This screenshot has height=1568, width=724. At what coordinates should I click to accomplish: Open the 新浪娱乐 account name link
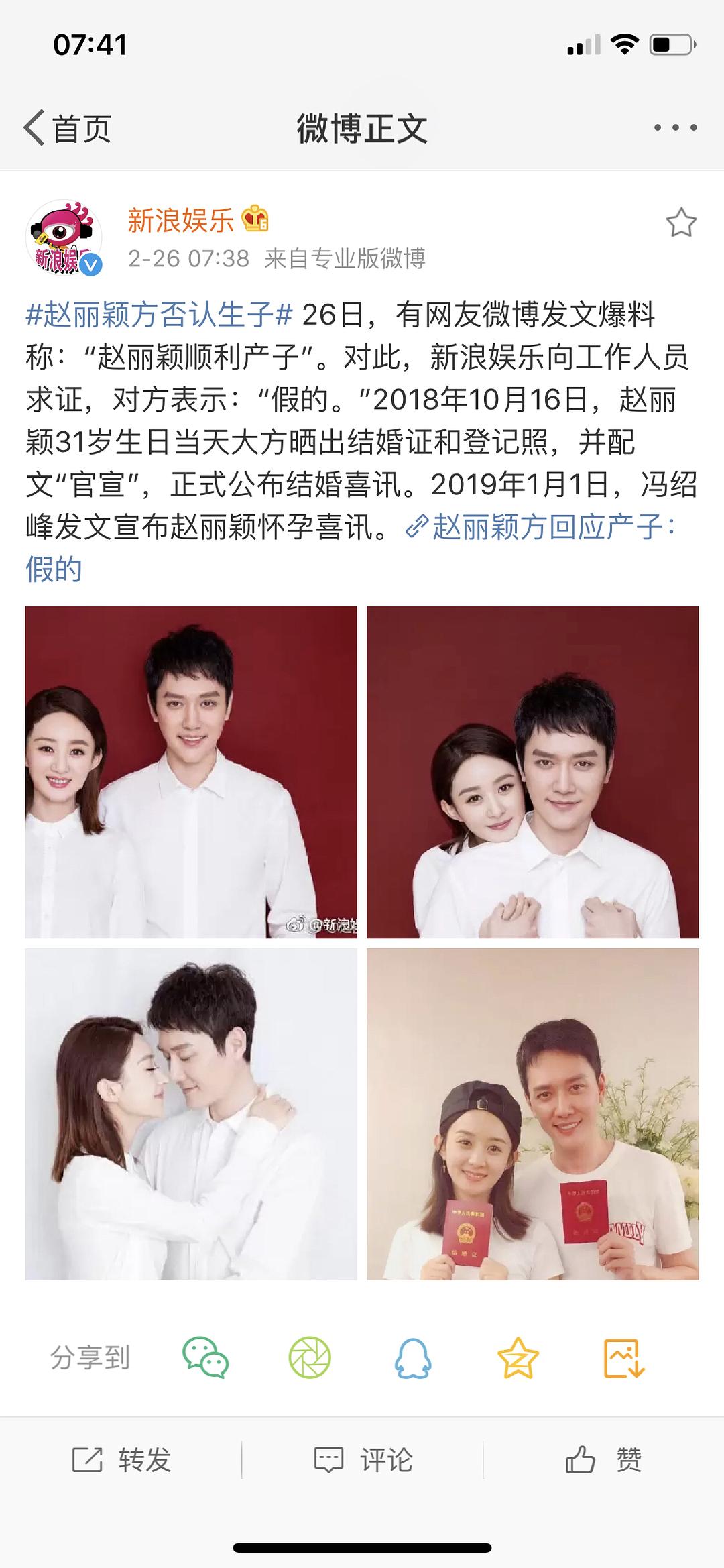point(181,220)
